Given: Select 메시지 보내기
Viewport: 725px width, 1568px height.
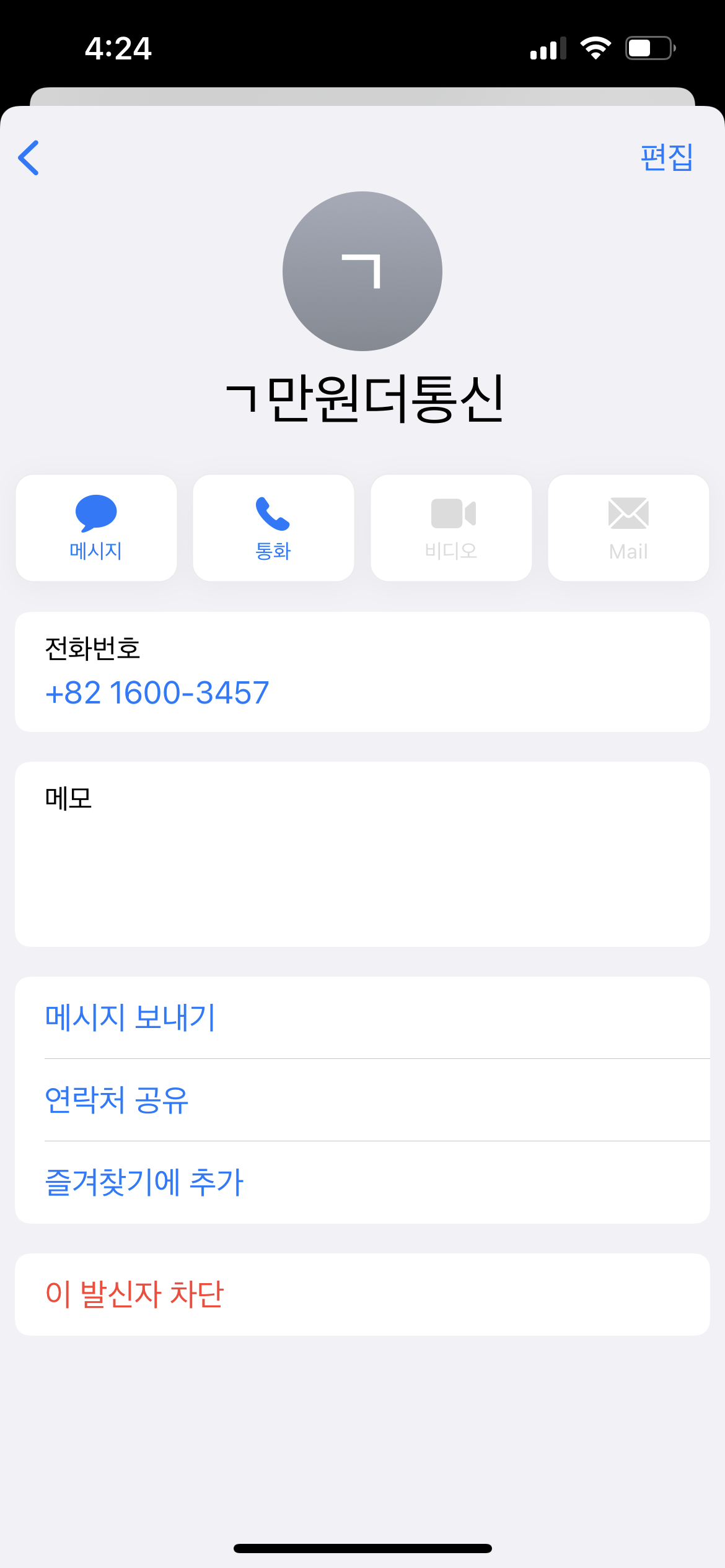Looking at the screenshot, I should [362, 1017].
